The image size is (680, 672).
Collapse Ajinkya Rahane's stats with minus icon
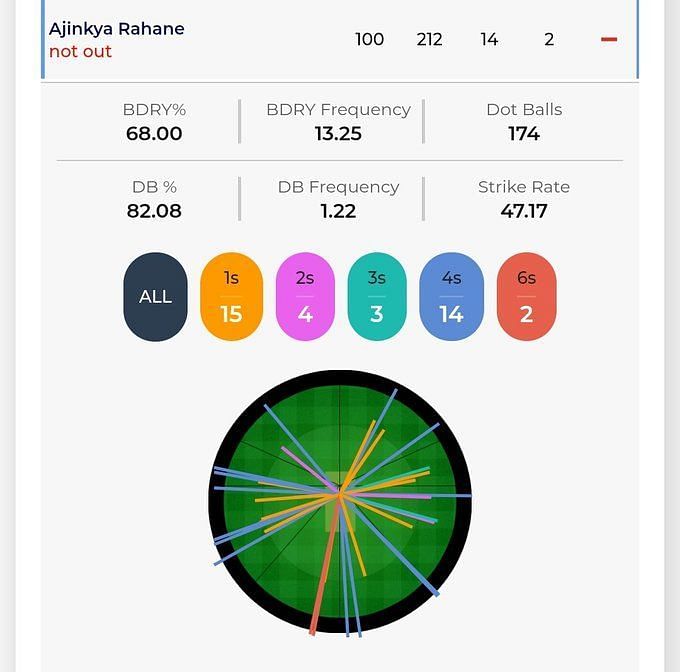pyautogui.click(x=608, y=40)
